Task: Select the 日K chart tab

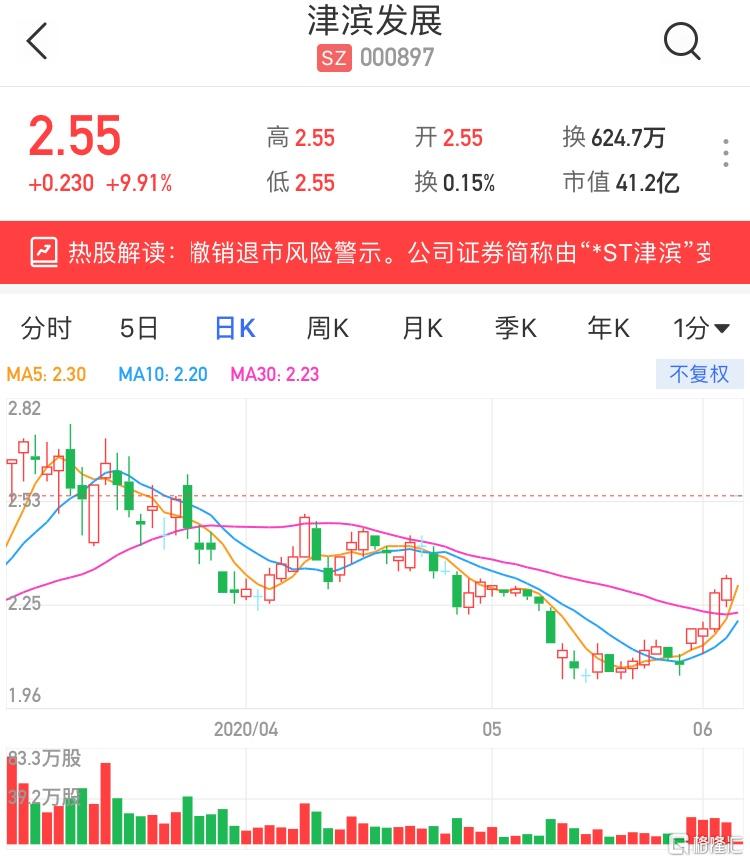Action: [235, 328]
